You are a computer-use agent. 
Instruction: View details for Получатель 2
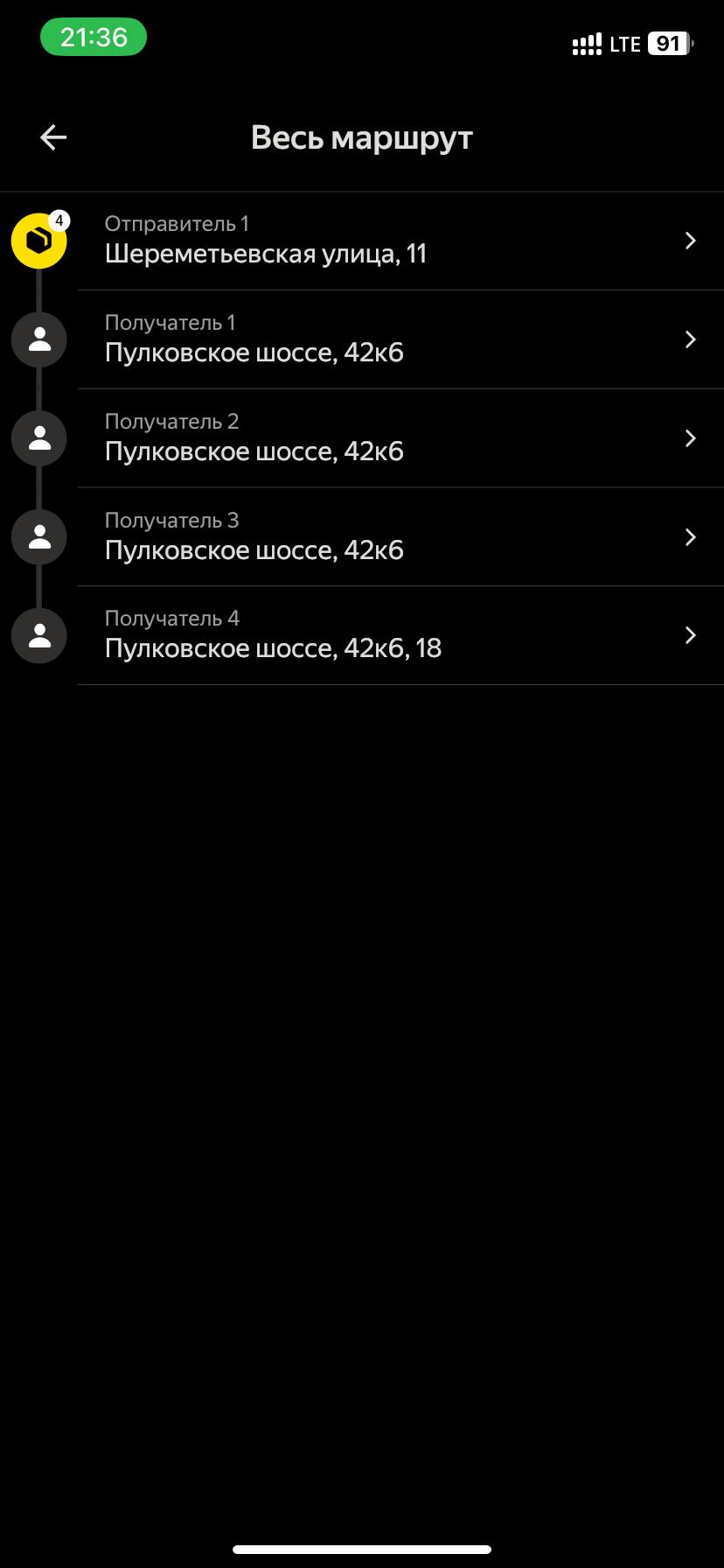tap(385, 437)
